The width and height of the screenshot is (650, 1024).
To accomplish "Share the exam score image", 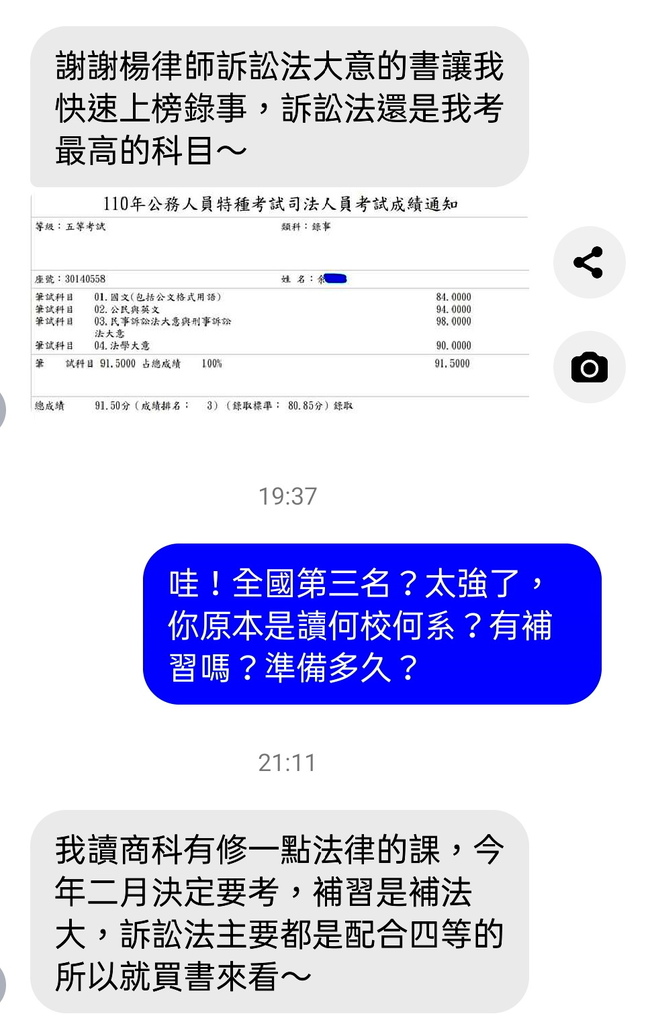I will pos(588,263).
